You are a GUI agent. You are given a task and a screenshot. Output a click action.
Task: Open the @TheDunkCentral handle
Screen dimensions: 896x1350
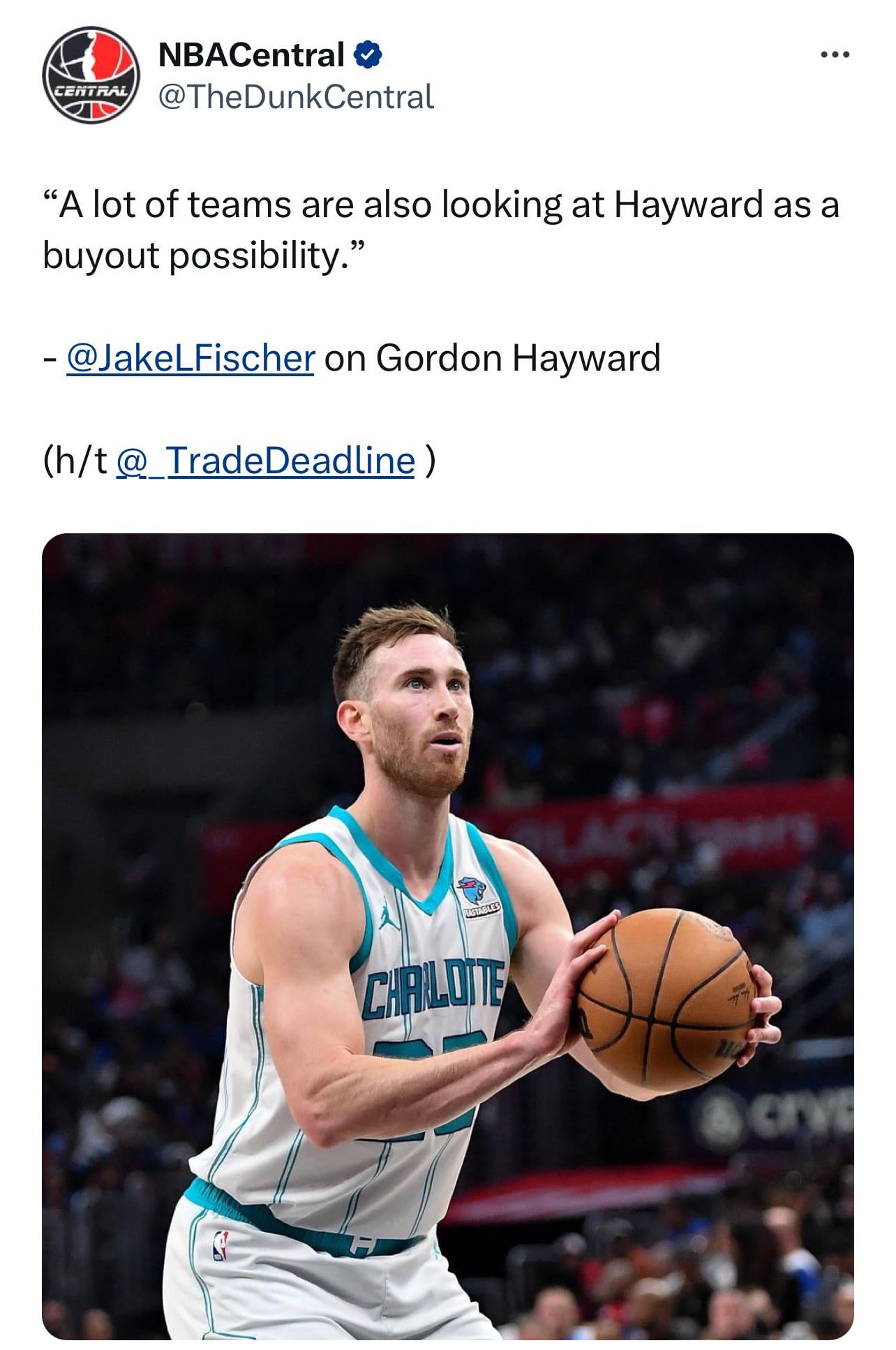[296, 96]
